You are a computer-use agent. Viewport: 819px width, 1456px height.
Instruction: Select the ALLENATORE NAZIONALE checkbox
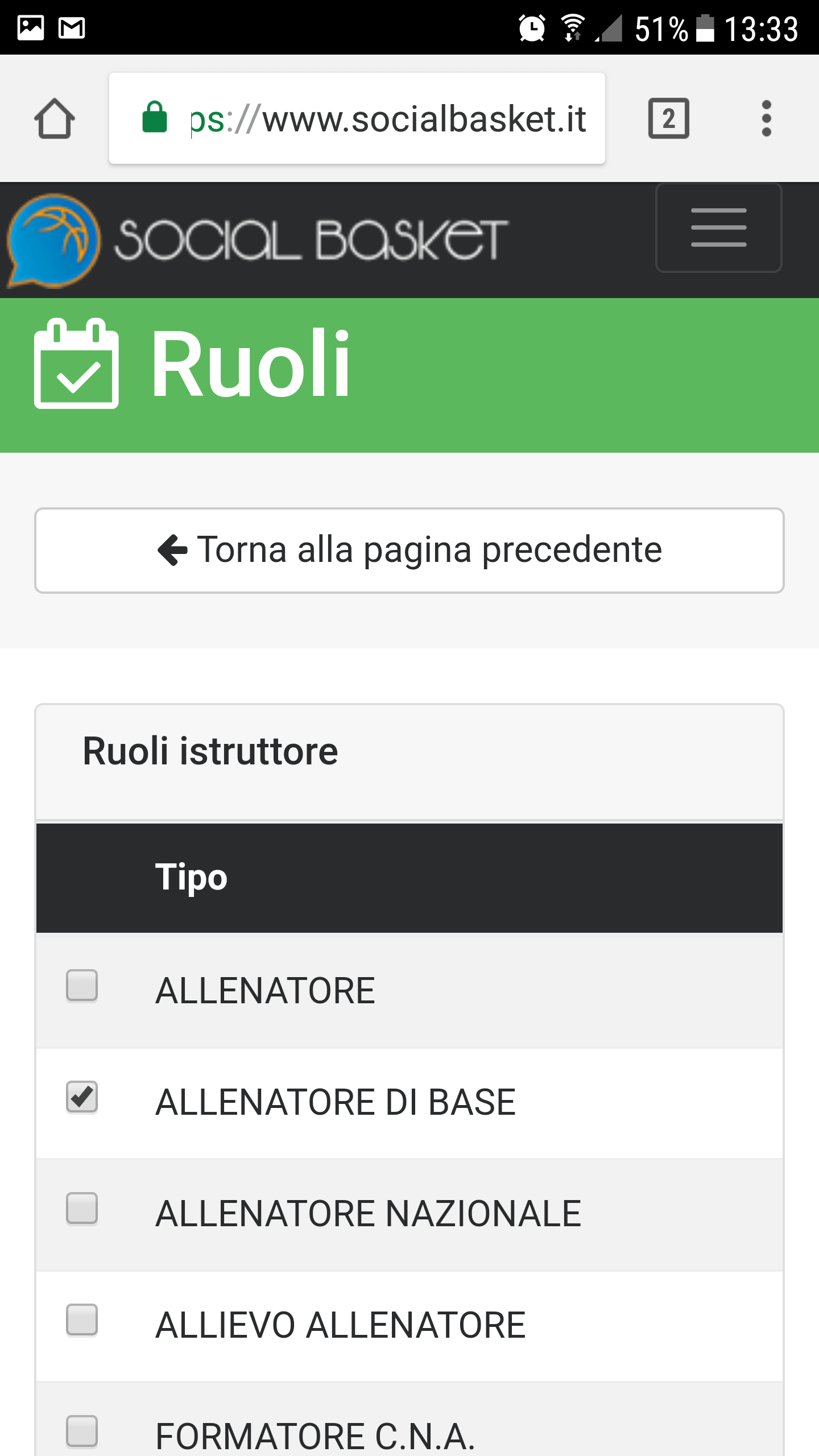tap(82, 1208)
